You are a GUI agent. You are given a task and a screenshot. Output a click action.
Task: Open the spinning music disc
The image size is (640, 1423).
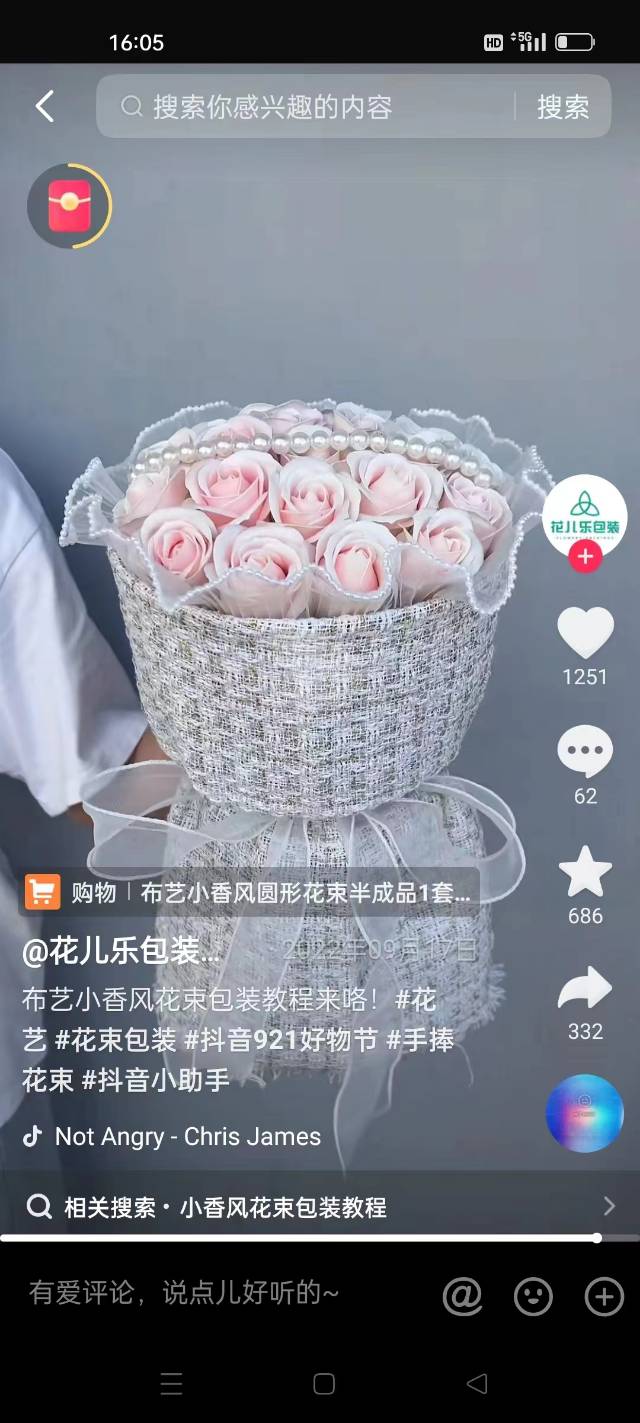click(585, 1113)
